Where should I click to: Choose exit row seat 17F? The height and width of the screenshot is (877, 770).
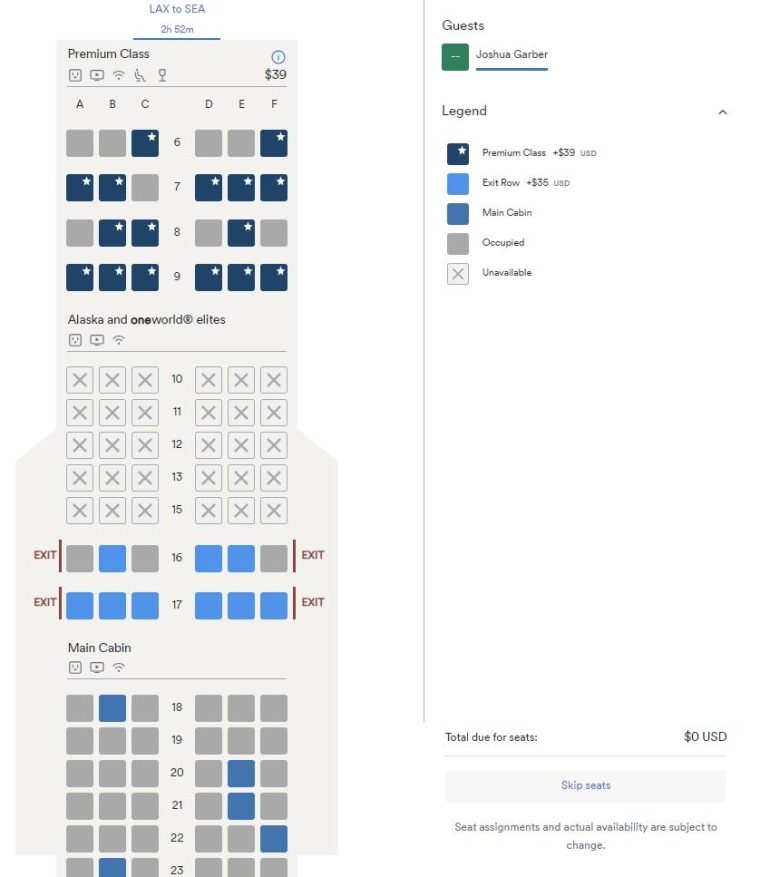click(x=273, y=605)
